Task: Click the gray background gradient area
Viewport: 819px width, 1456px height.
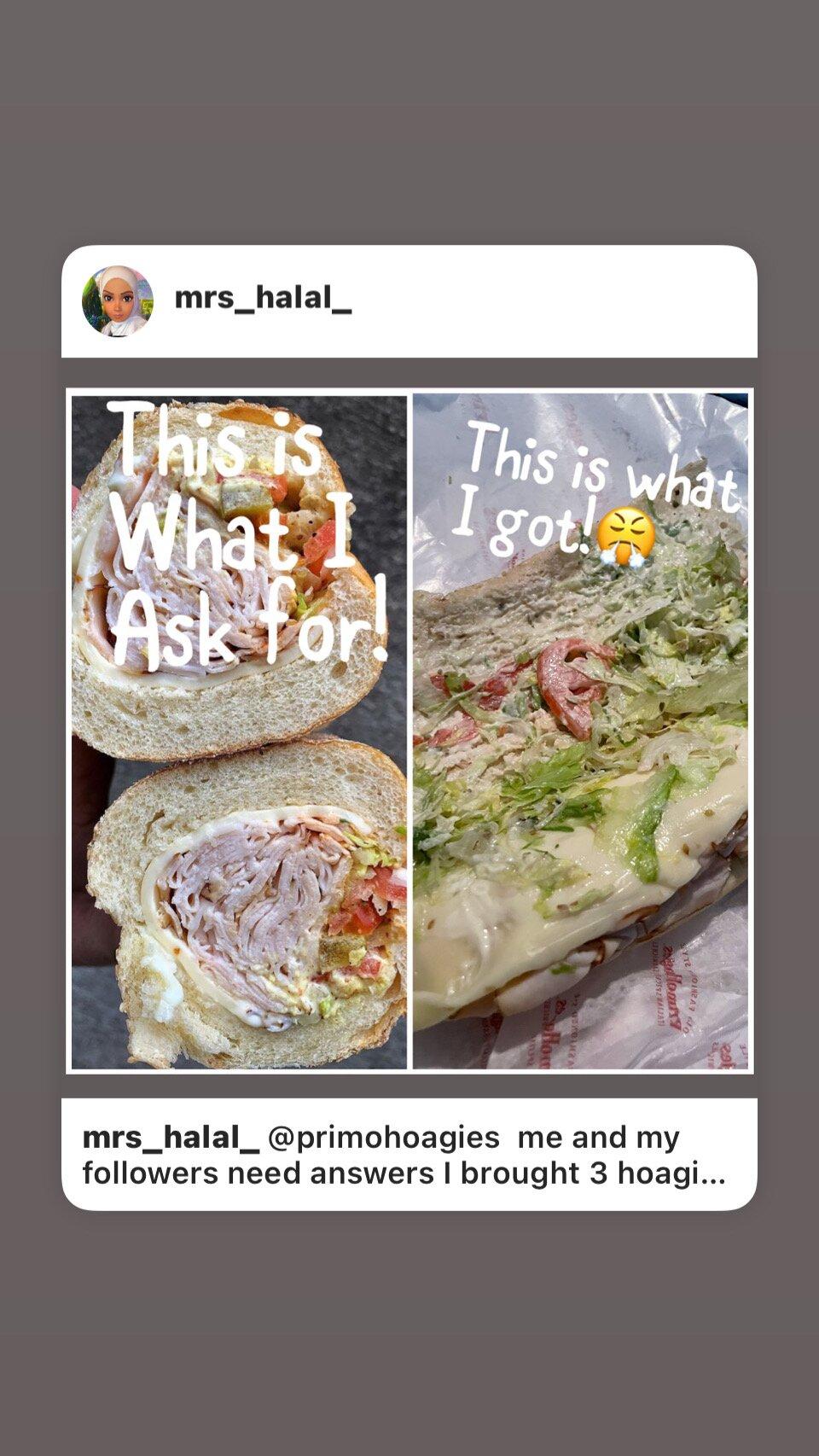Action: (x=409, y=128)
